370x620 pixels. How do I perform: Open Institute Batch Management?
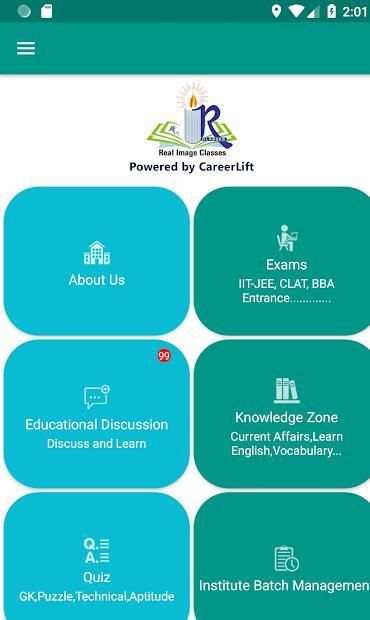point(282,556)
